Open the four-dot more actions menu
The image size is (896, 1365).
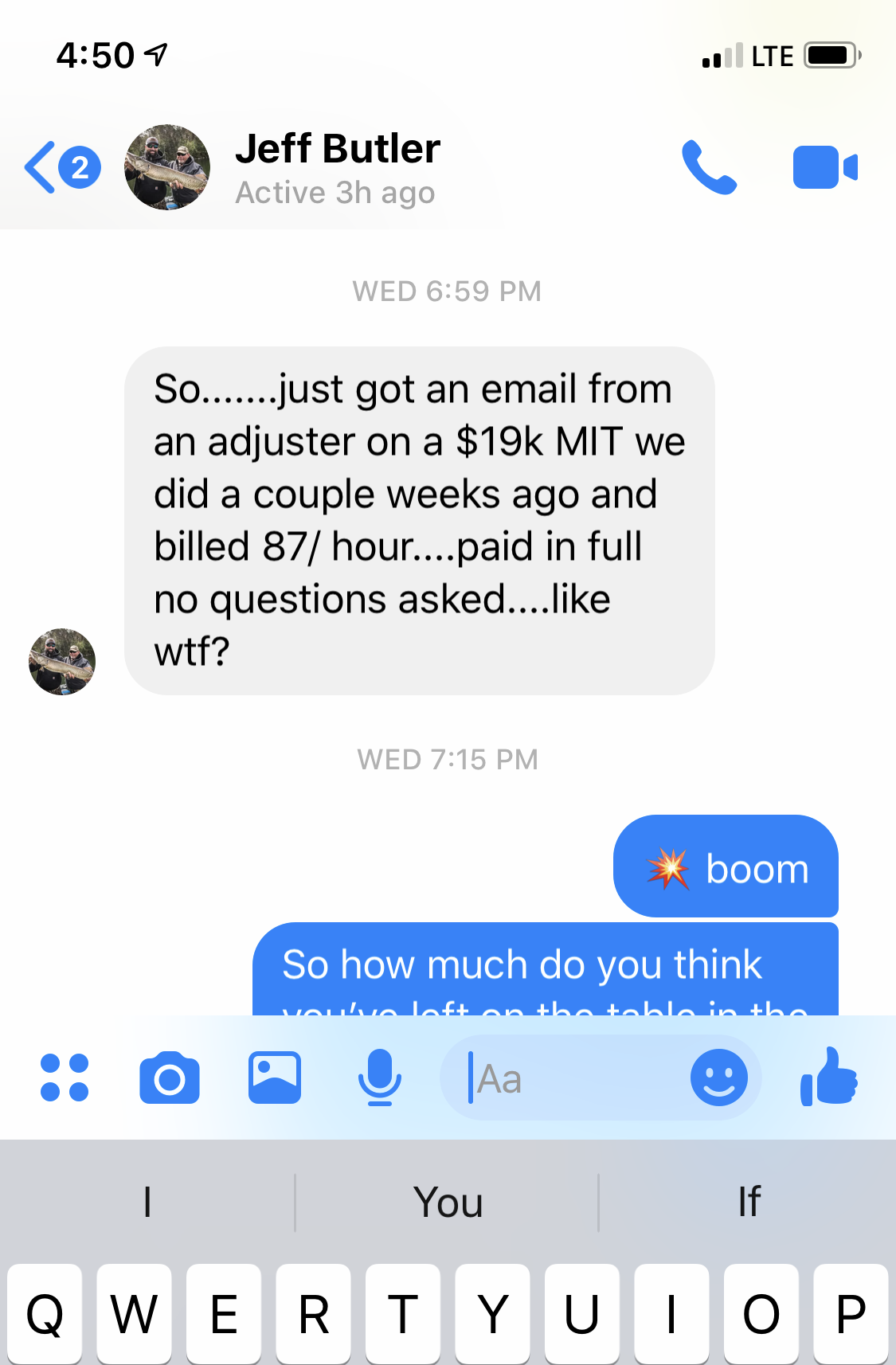[x=65, y=1078]
